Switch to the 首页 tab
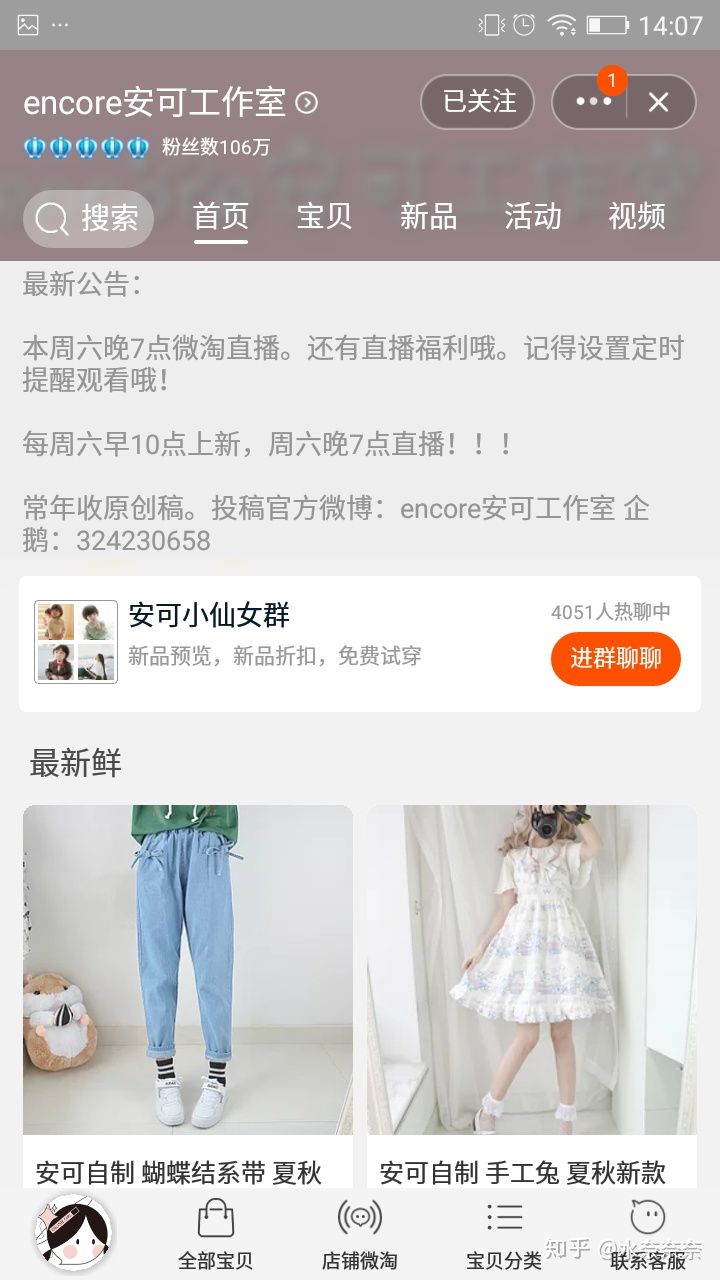 (x=221, y=216)
